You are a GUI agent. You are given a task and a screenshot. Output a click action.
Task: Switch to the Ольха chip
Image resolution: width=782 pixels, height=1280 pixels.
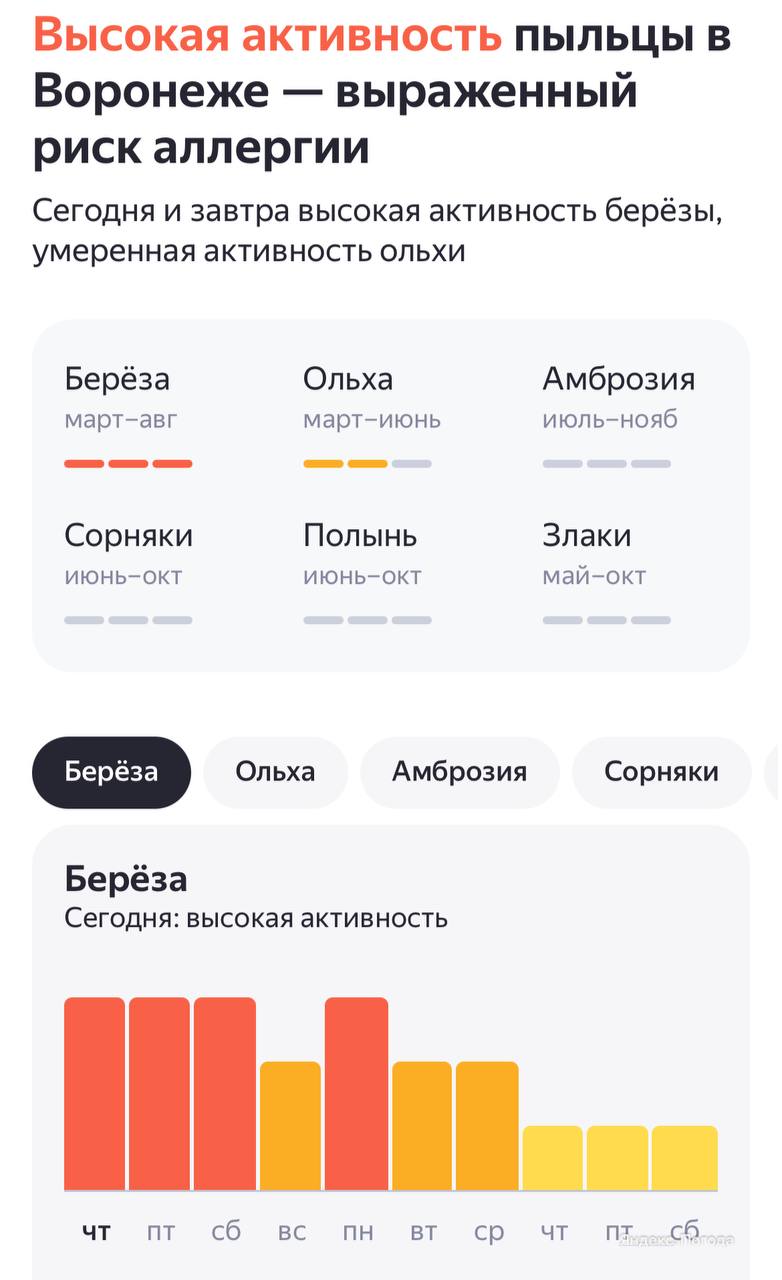pos(275,772)
